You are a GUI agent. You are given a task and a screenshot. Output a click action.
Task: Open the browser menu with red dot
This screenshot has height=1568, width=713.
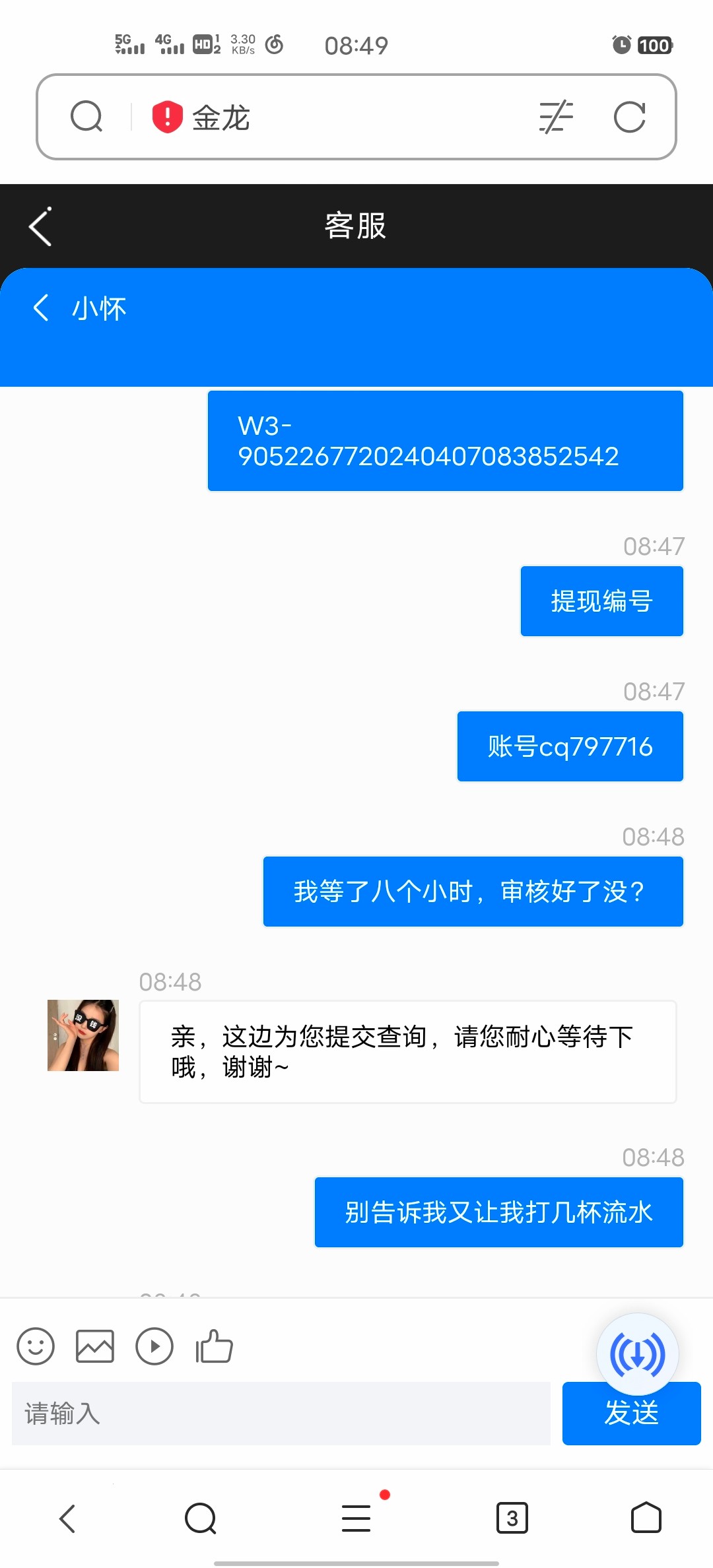click(x=356, y=1519)
